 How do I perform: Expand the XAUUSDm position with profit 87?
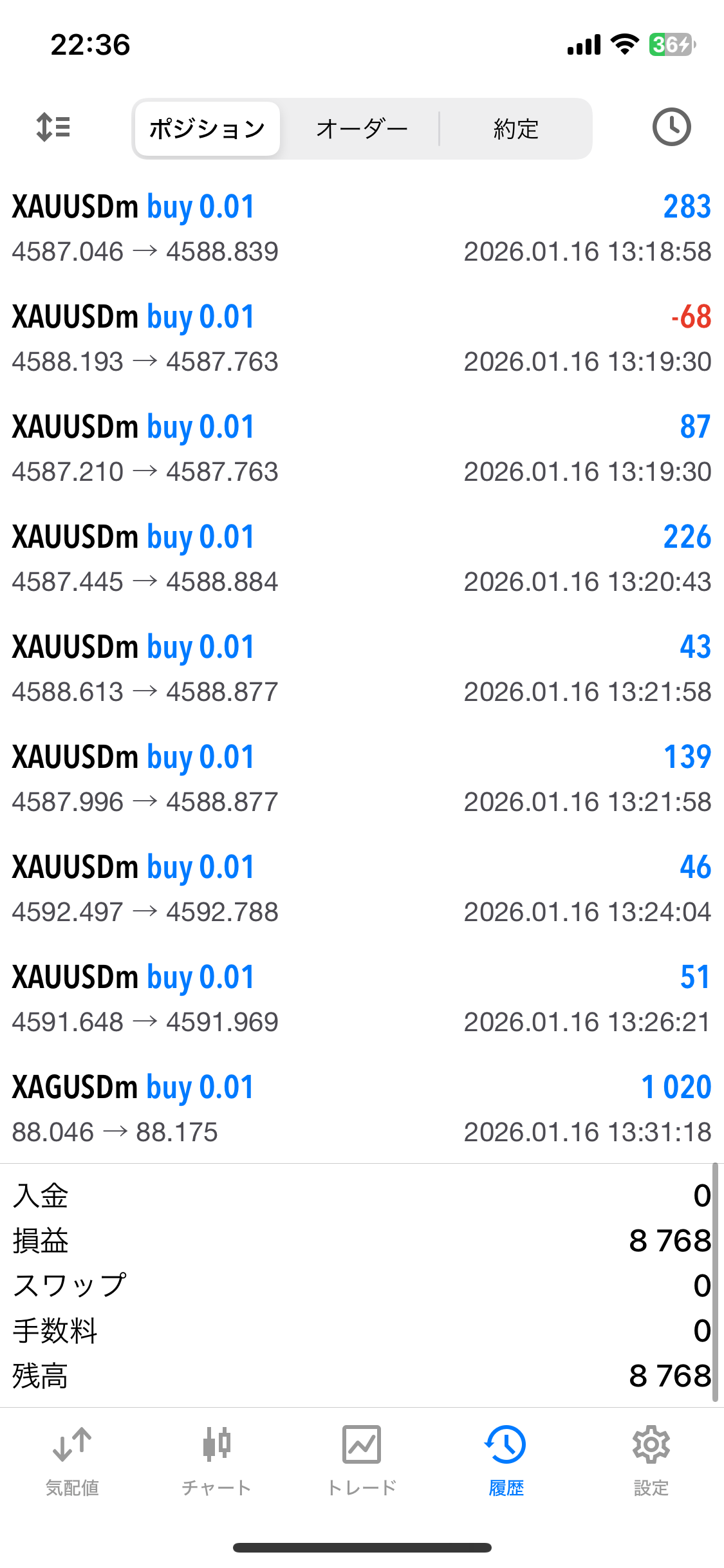coord(362,449)
